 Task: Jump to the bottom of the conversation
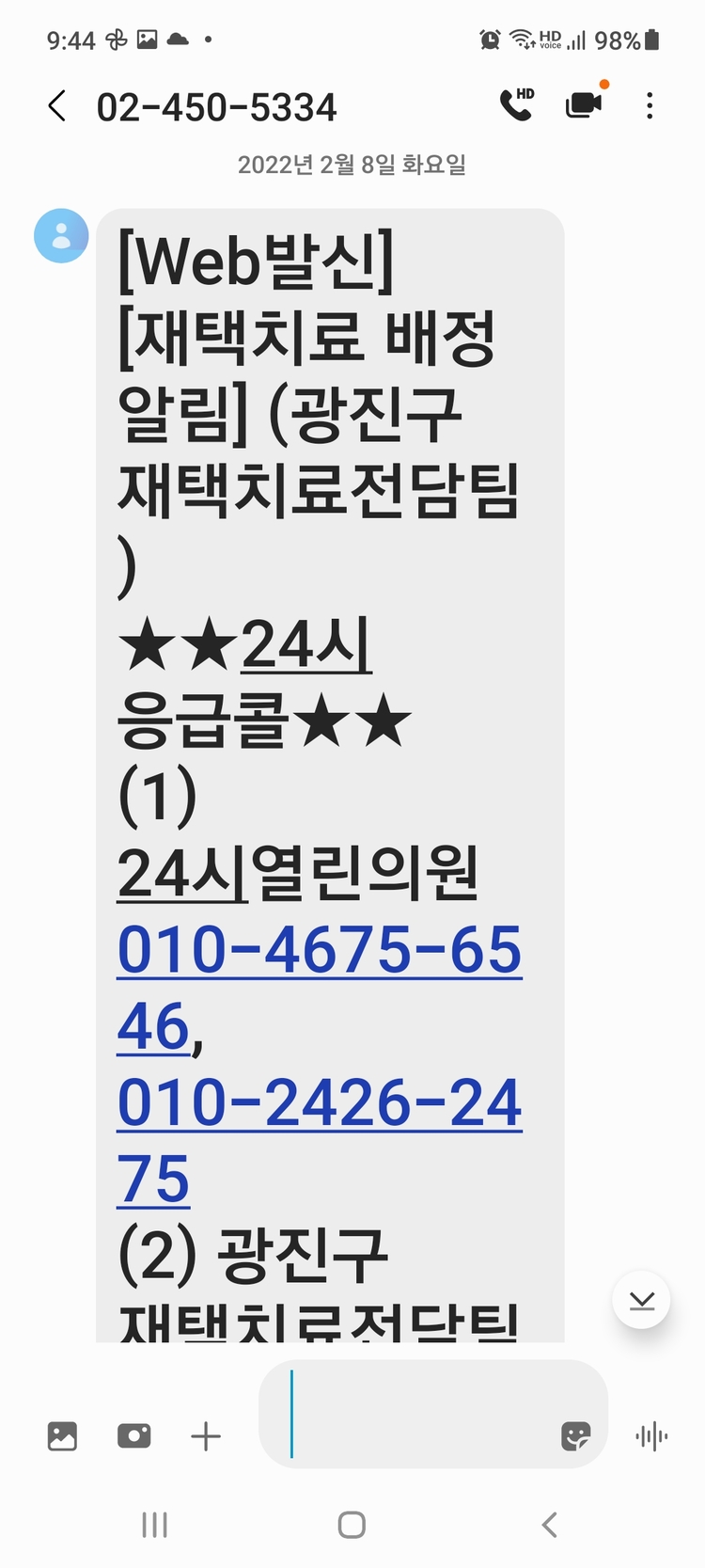point(641,1300)
